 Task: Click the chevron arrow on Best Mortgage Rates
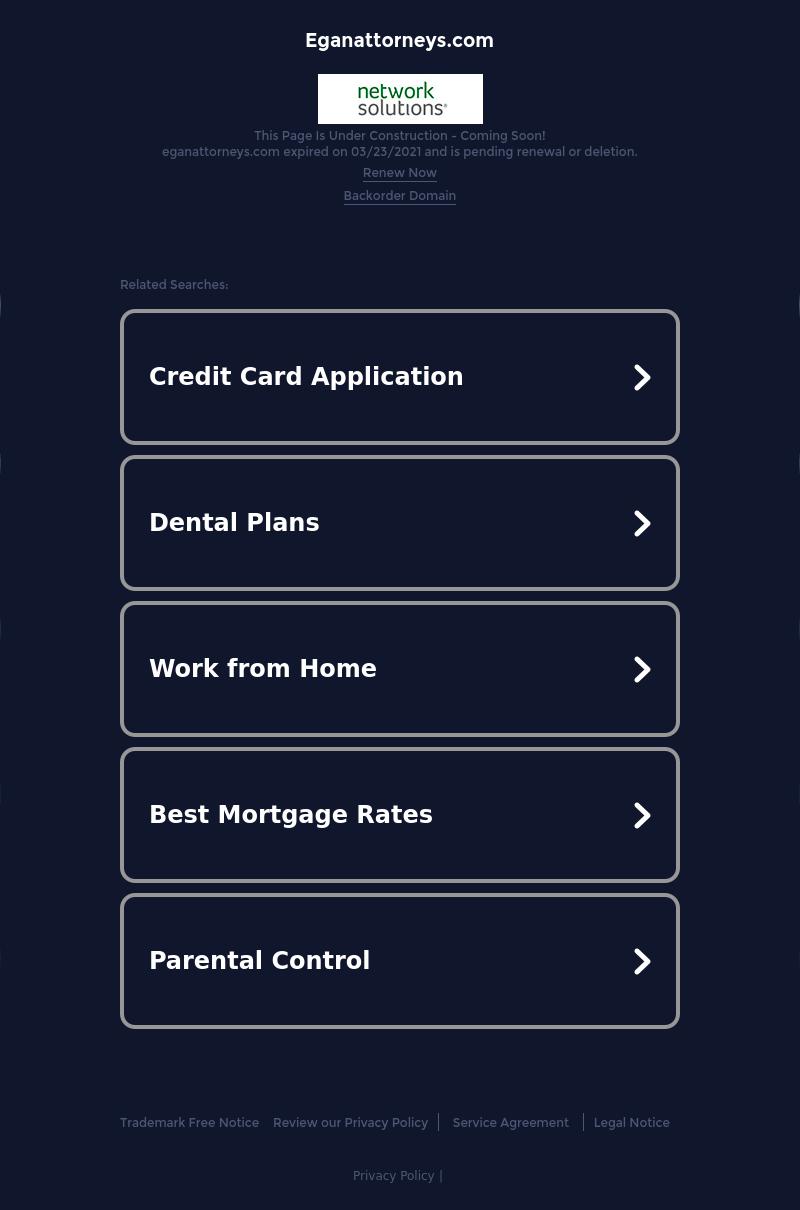[642, 815]
